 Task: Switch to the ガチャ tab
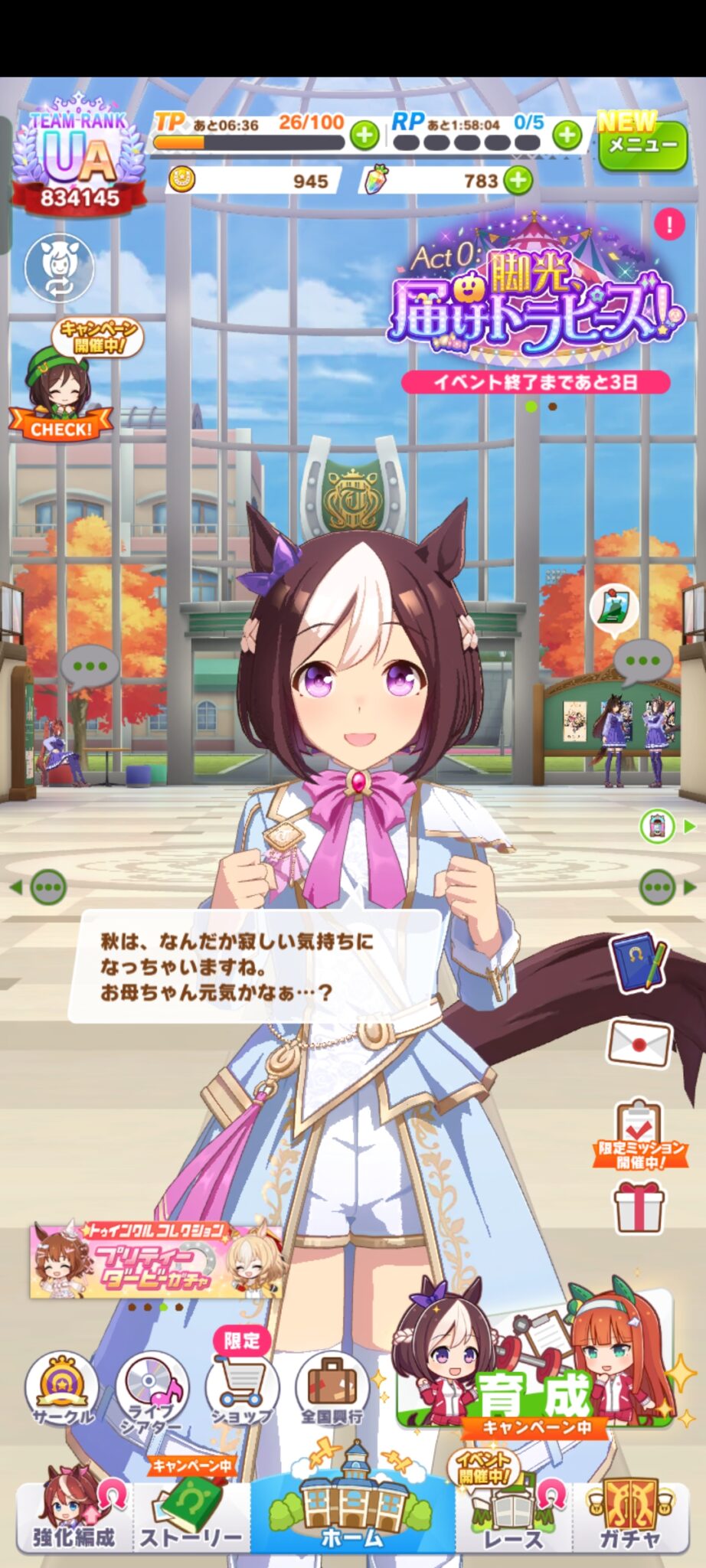click(628, 1518)
